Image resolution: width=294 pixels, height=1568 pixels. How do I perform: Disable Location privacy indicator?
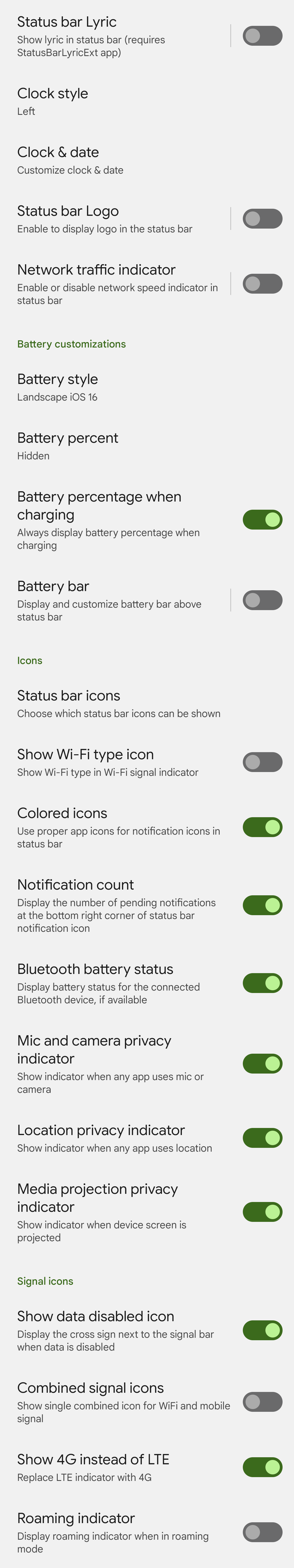coord(262,1138)
